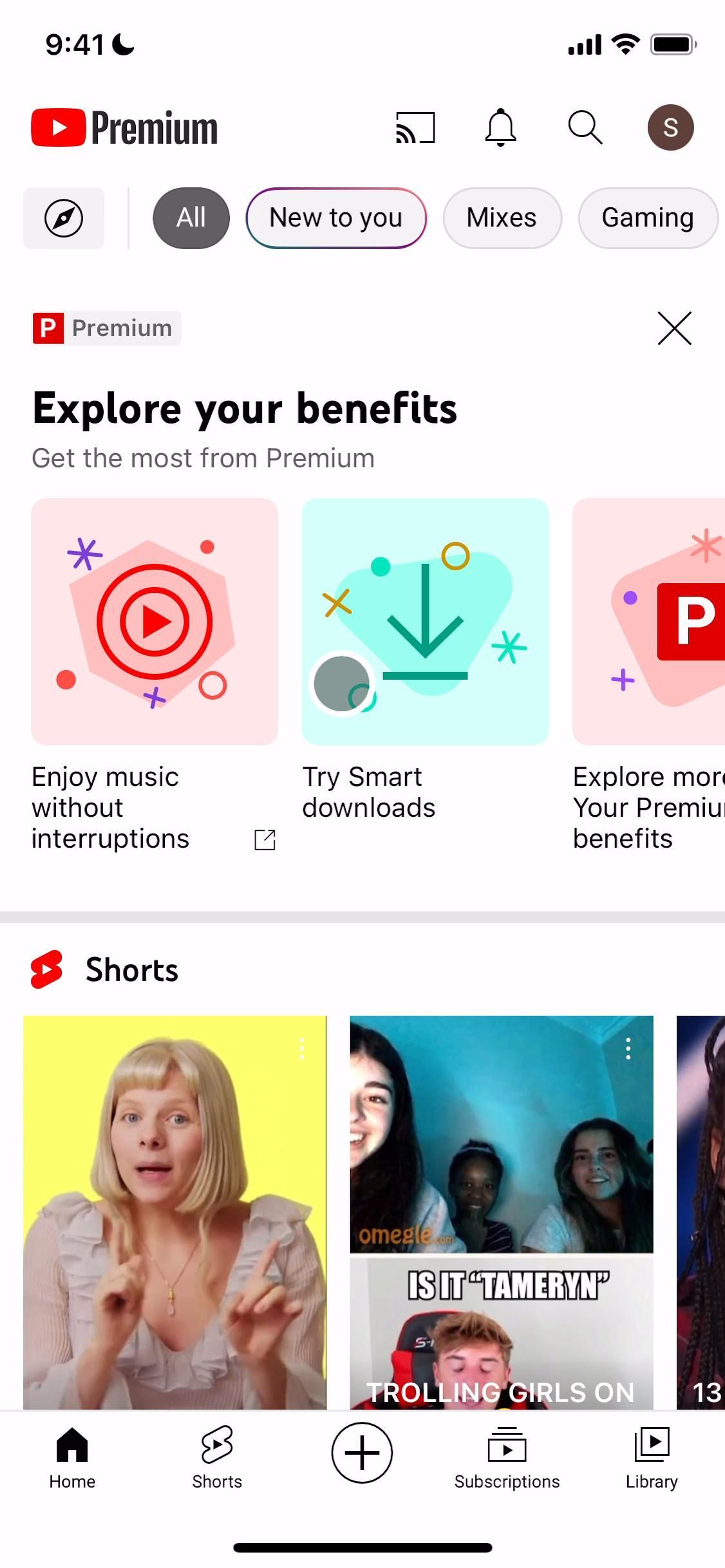The height and width of the screenshot is (1568, 725).
Task: Dismiss the Explore your benefits banner
Action: point(674,328)
